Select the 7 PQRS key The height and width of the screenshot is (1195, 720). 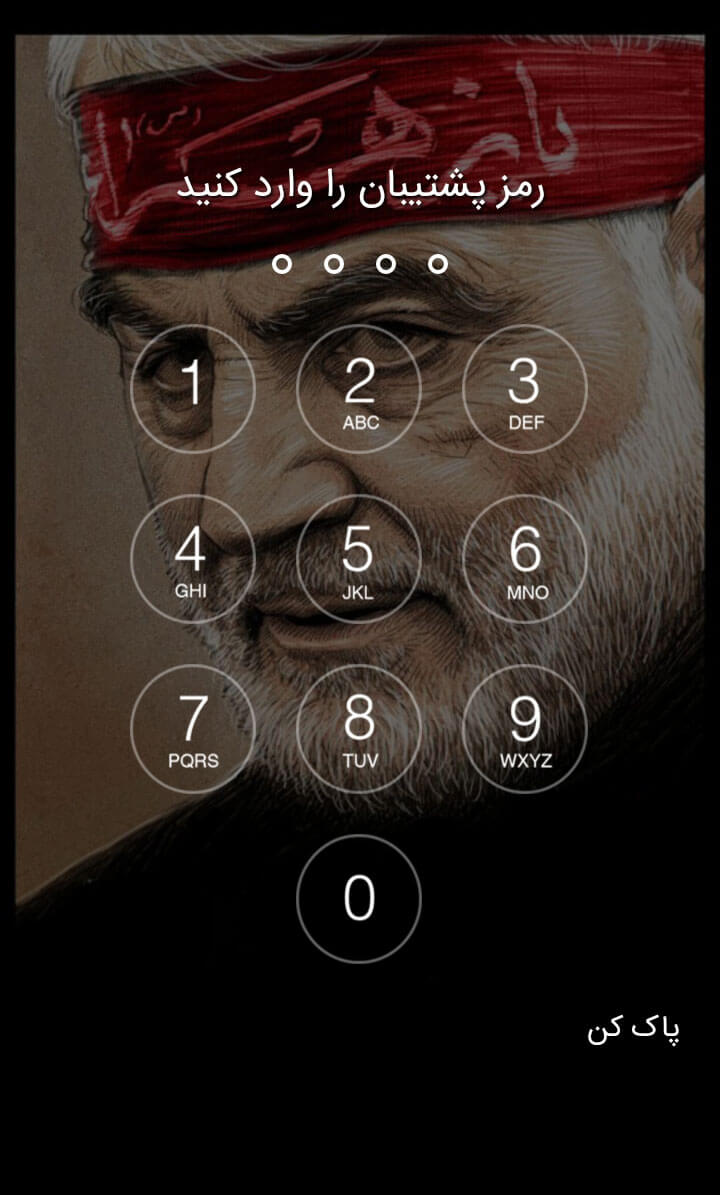[192, 729]
